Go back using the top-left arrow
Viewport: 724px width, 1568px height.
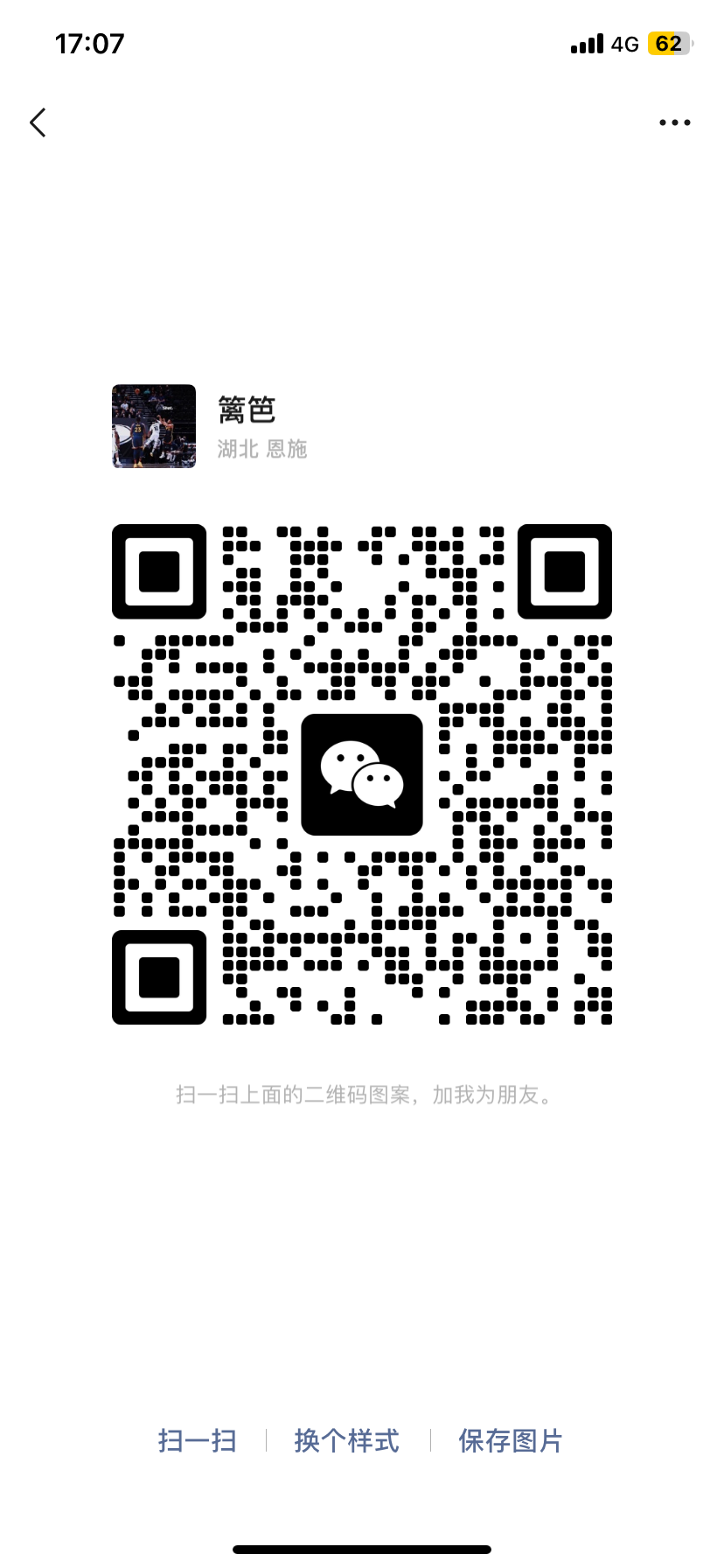point(38,122)
